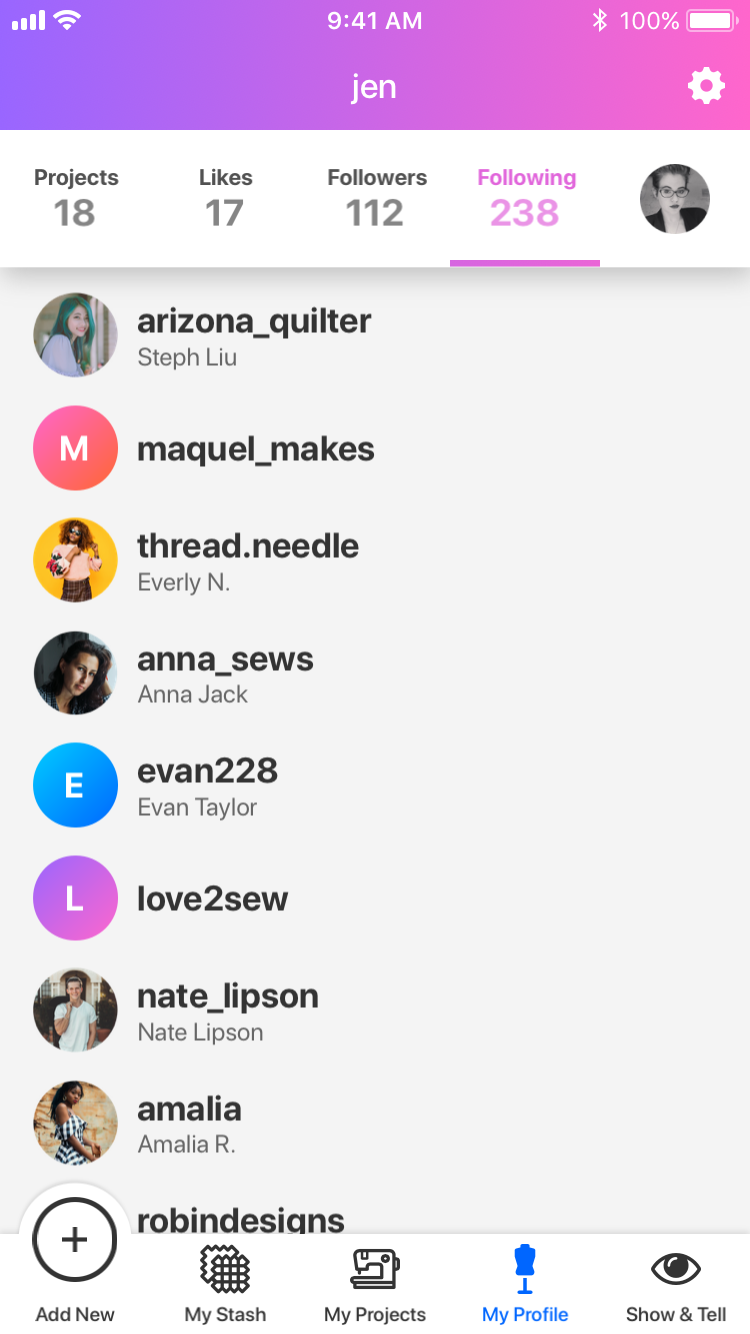Open amalia's profile

pos(189,1123)
